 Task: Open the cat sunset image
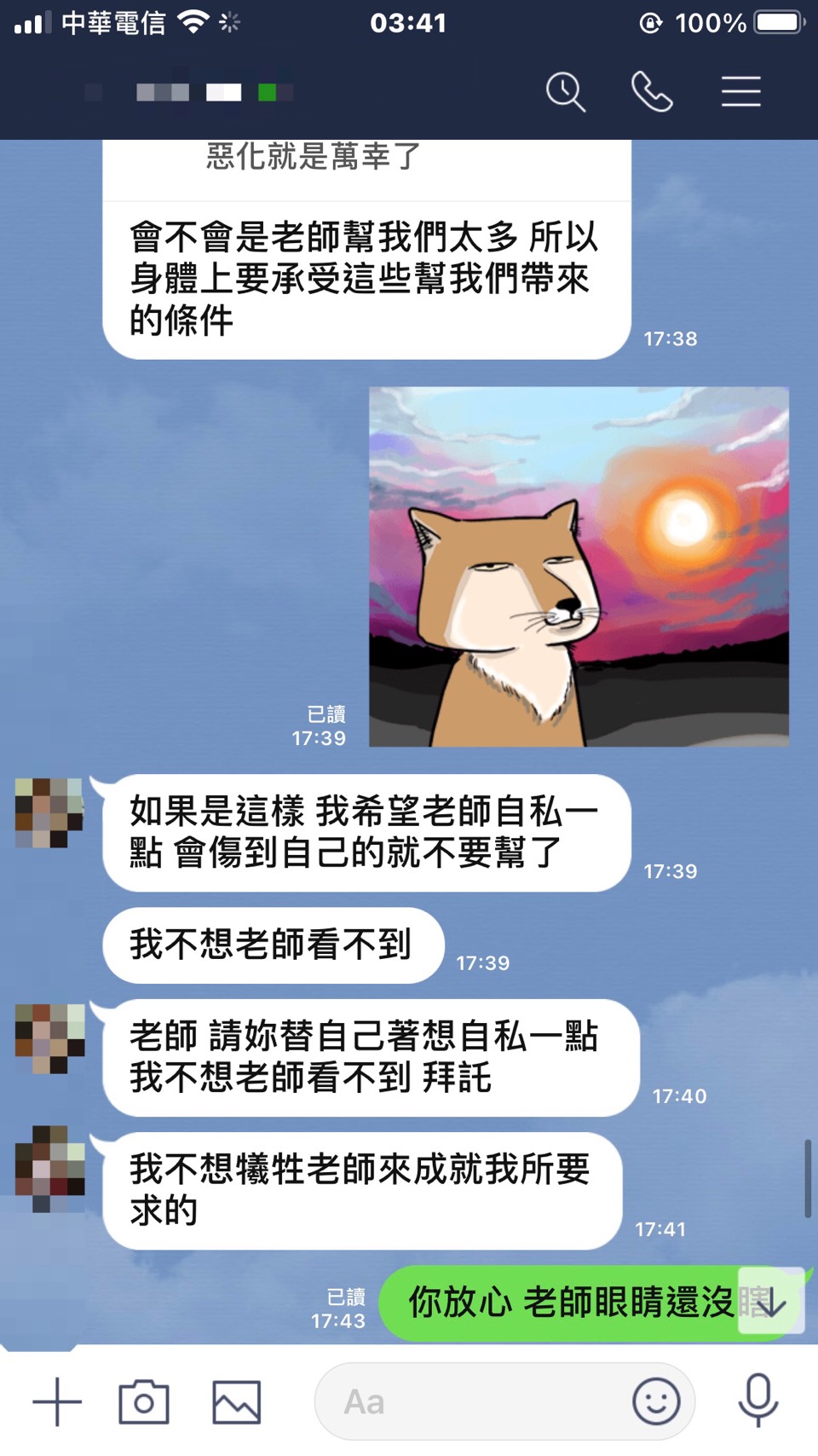(579, 567)
